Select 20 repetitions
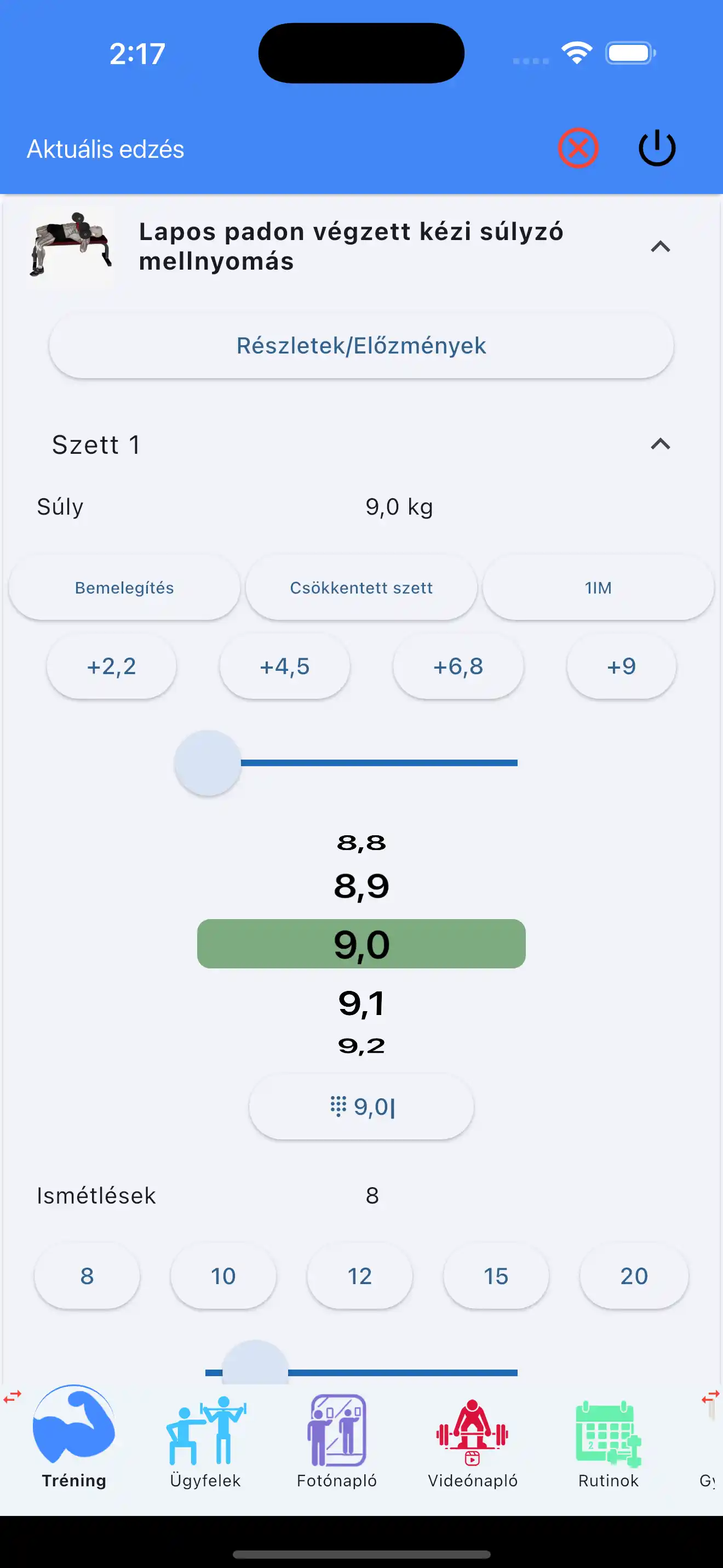The height and width of the screenshot is (1568, 723). (x=634, y=1276)
